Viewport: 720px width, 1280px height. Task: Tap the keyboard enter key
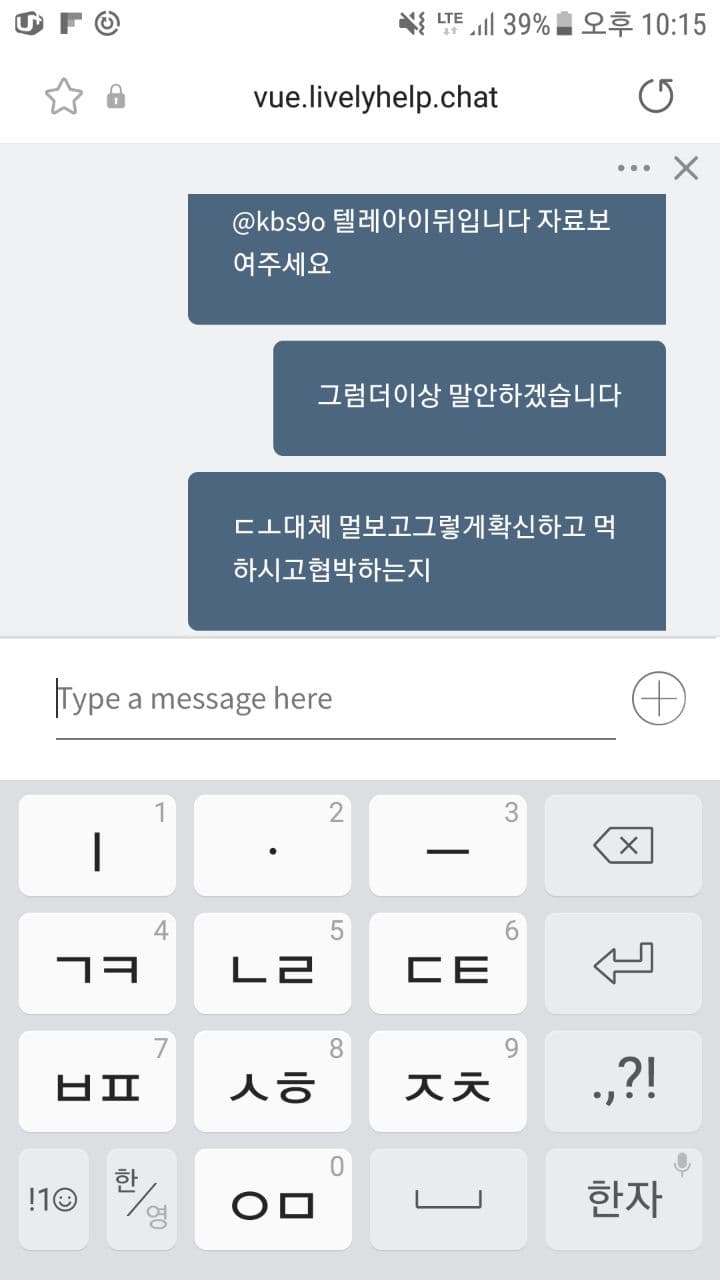(x=623, y=964)
